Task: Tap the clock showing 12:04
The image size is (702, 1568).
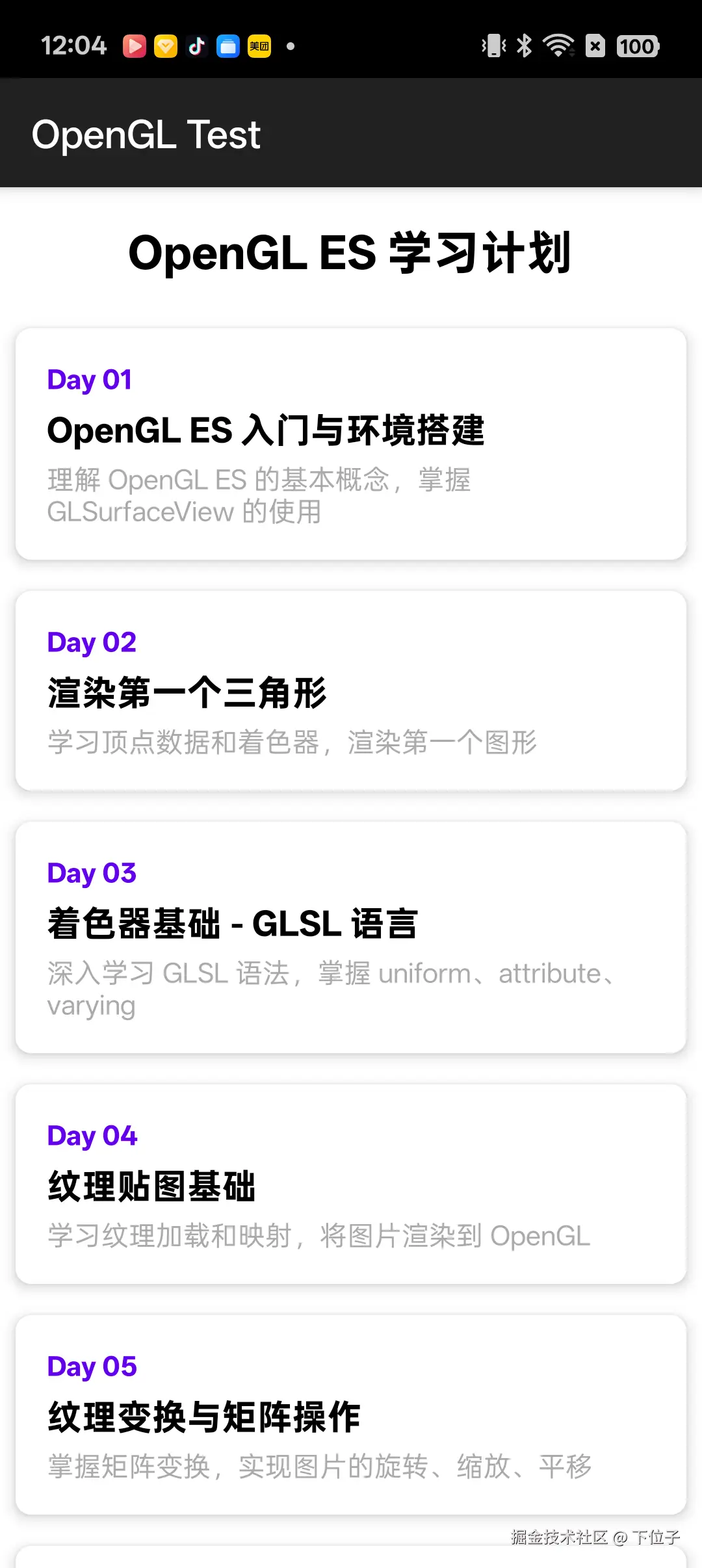Action: [75, 46]
